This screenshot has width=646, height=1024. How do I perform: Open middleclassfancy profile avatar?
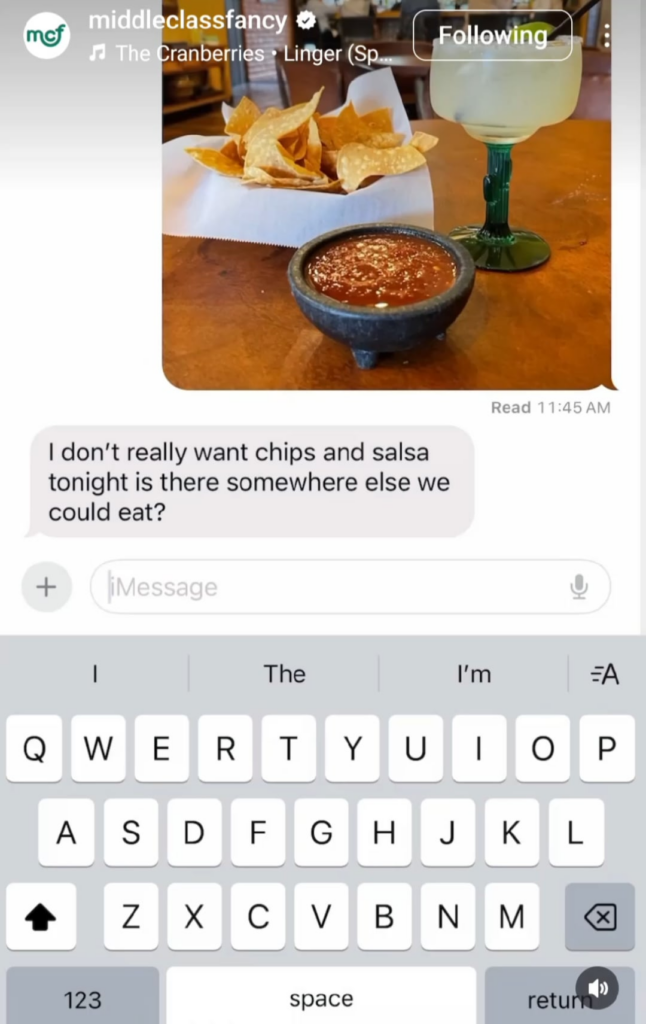pos(46,35)
